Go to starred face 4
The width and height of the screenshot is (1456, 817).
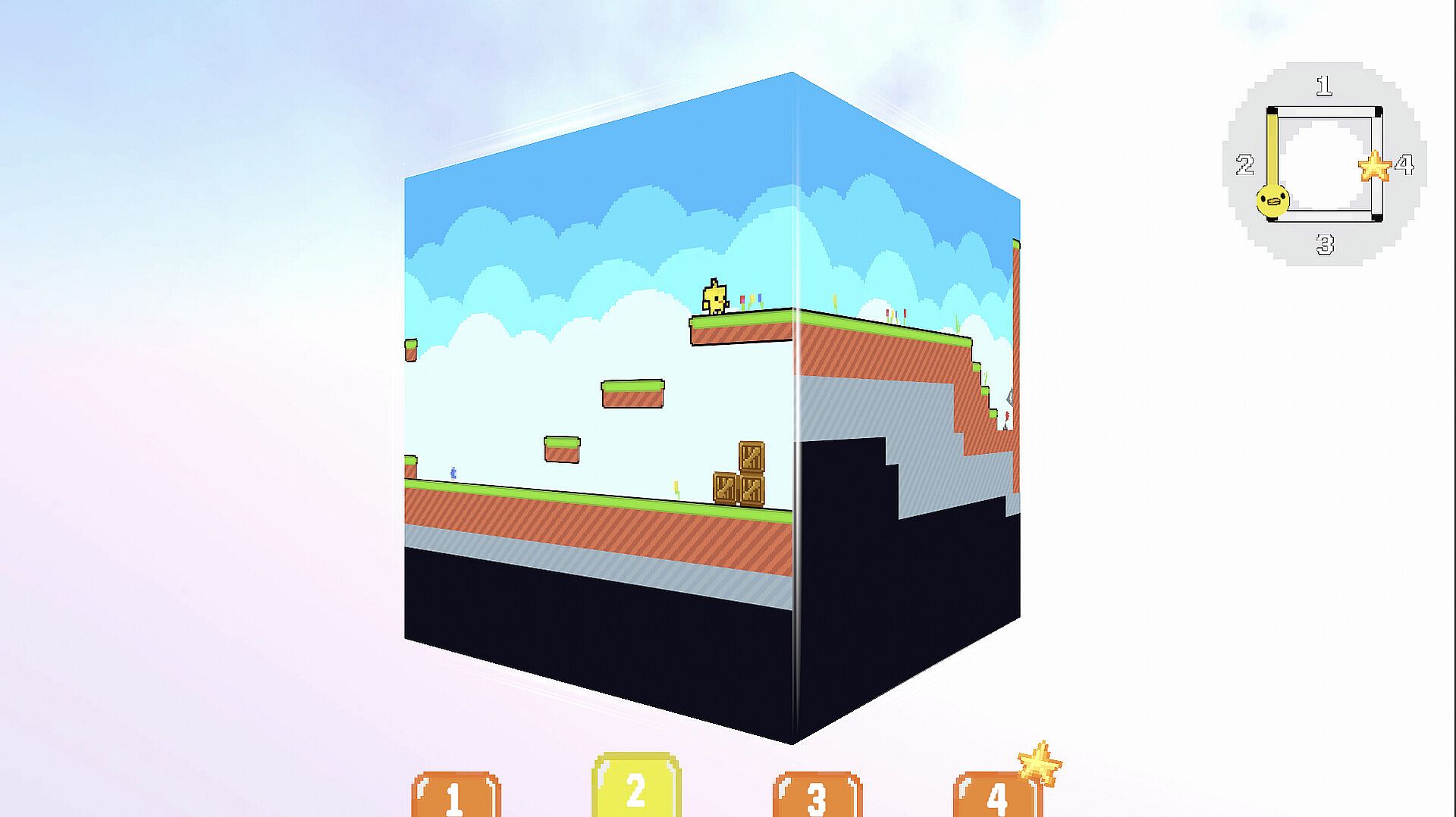pos(996,794)
